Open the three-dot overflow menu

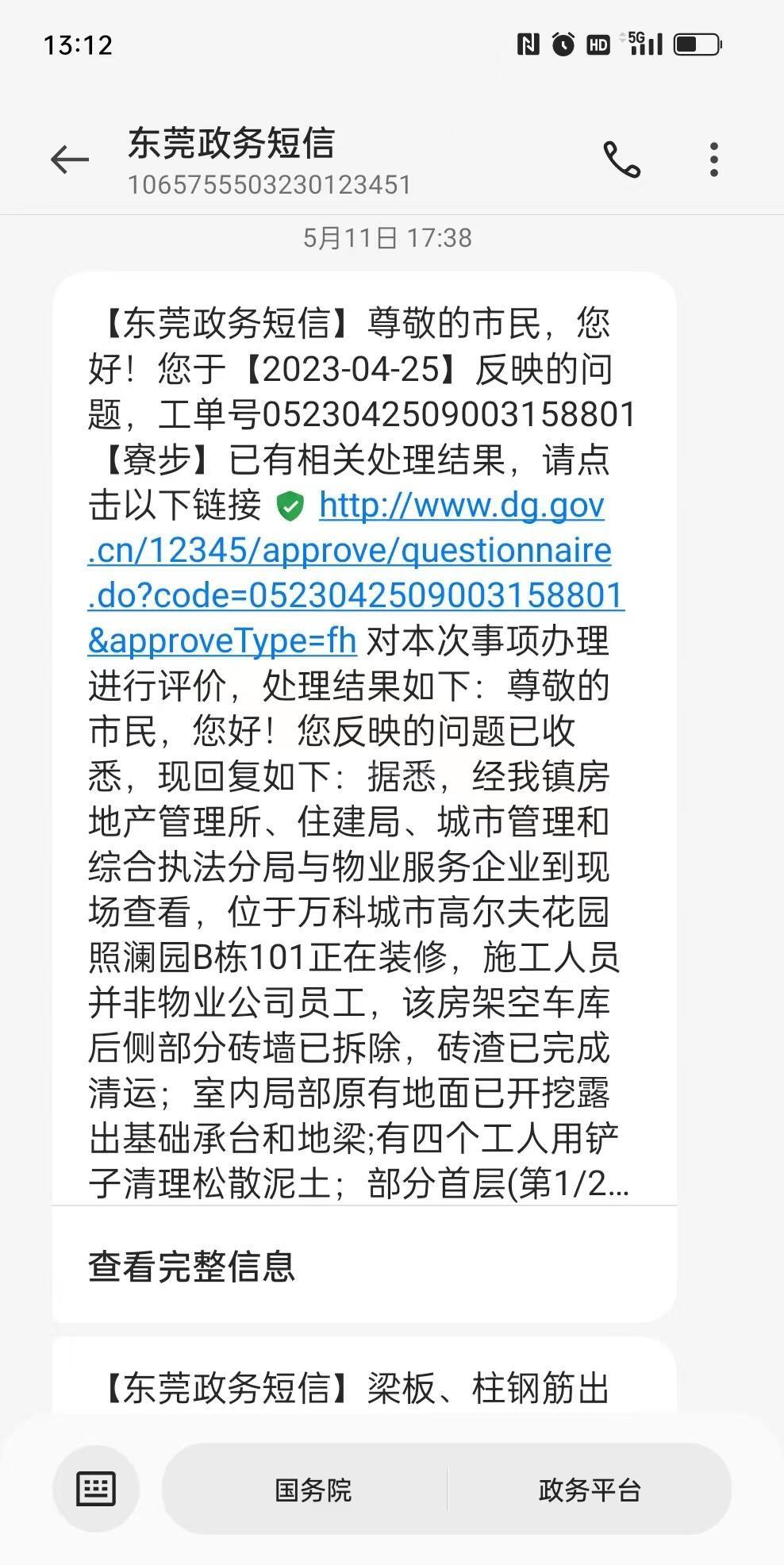[714, 160]
